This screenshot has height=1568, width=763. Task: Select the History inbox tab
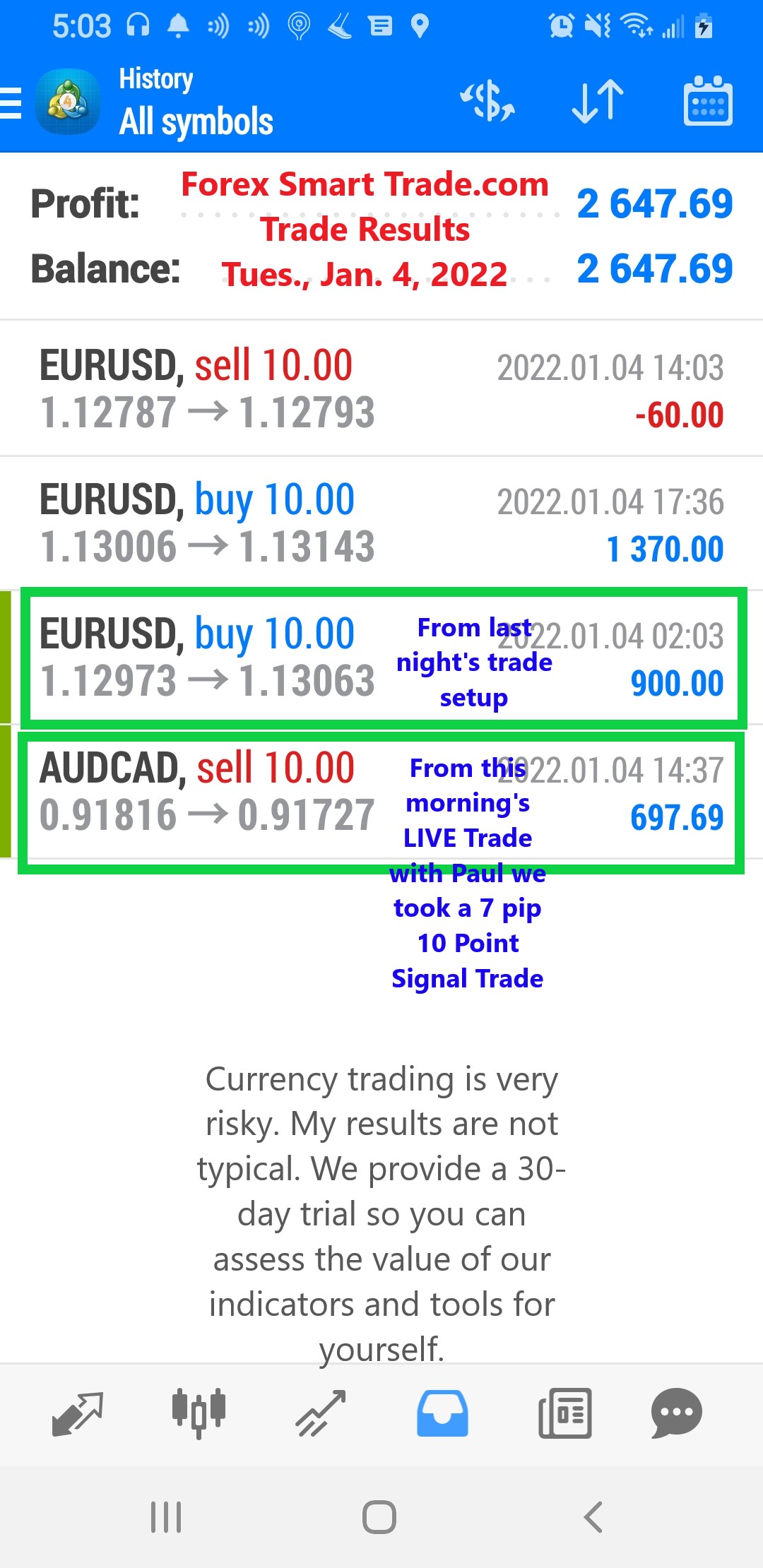tap(442, 1414)
